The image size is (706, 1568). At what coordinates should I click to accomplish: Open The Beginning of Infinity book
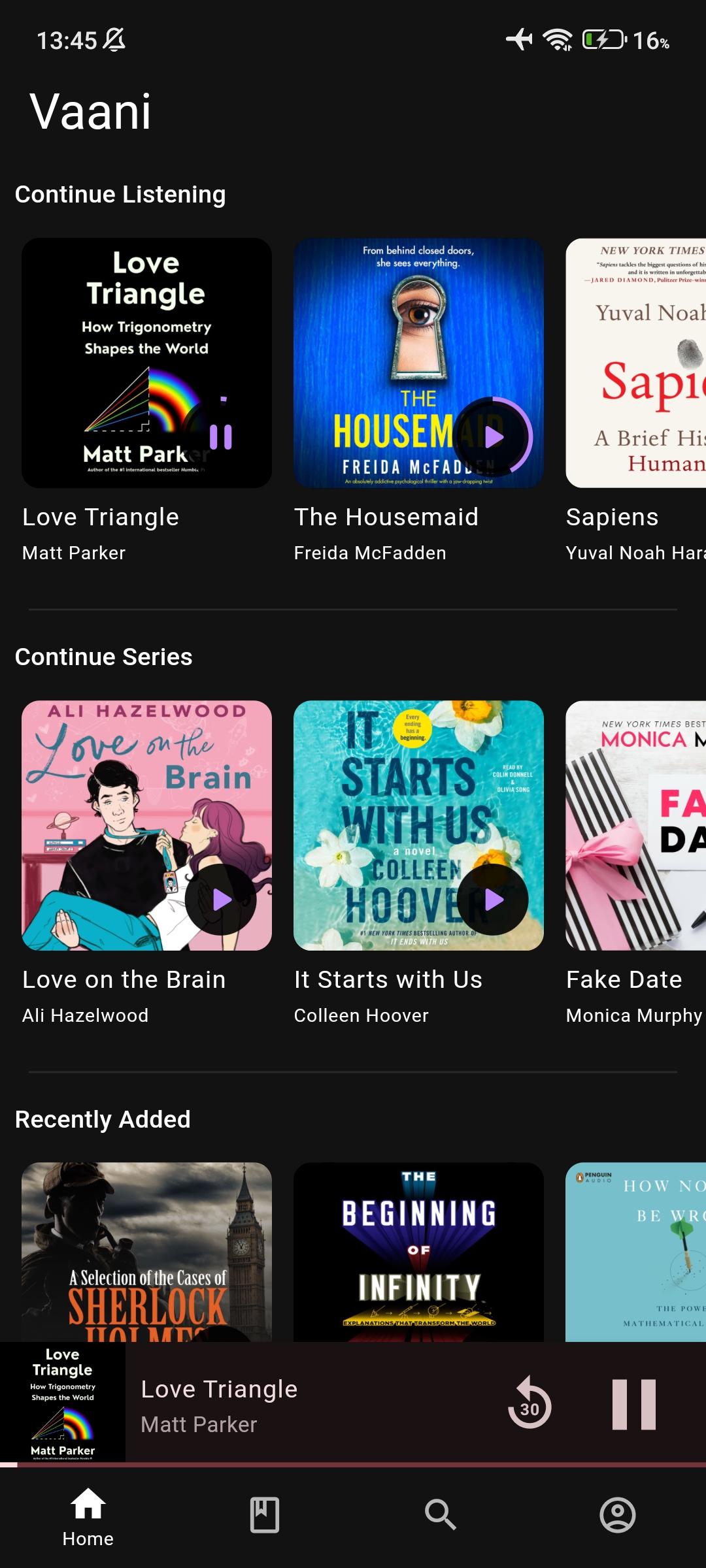(418, 1251)
